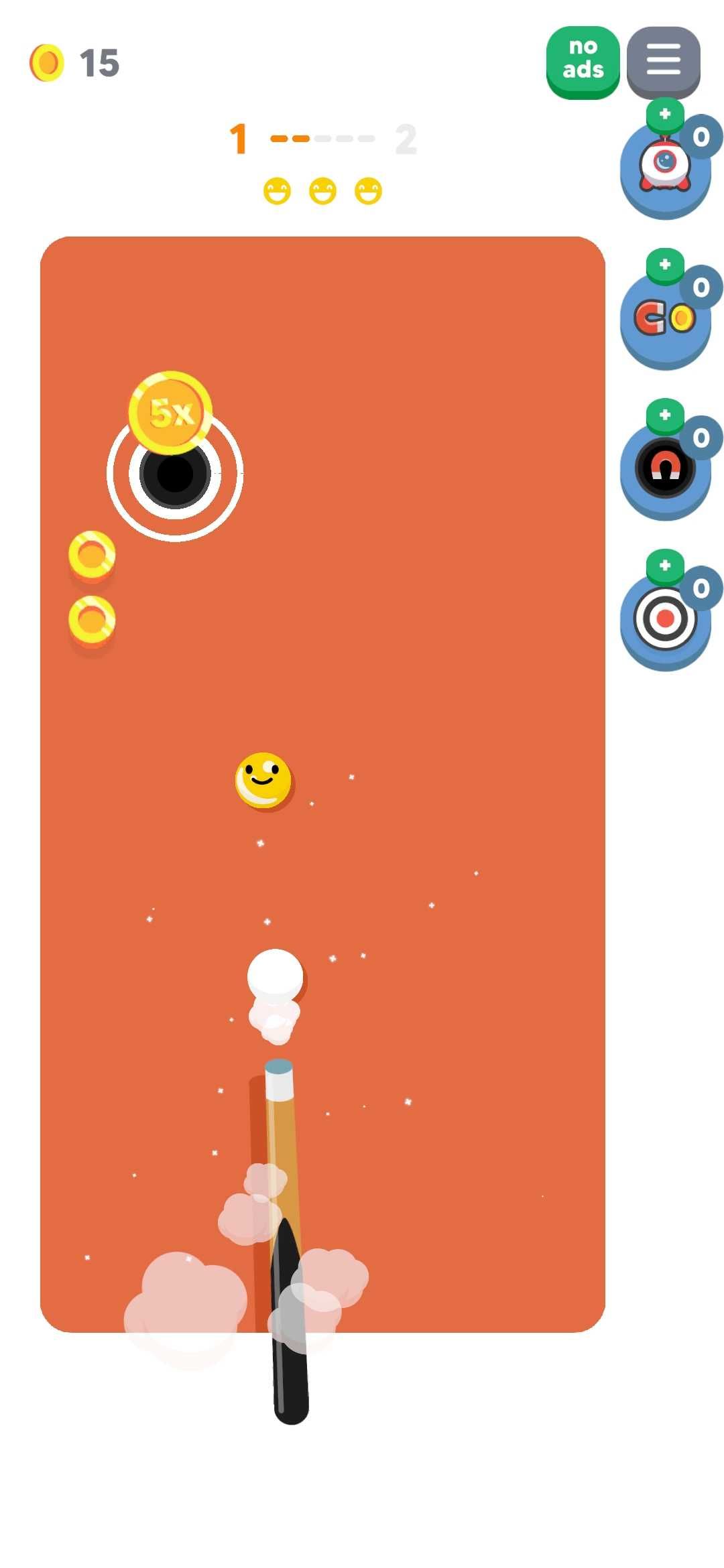Select the hole magnet power-up
This screenshot has height=1568, width=724.
pyautogui.click(x=664, y=468)
